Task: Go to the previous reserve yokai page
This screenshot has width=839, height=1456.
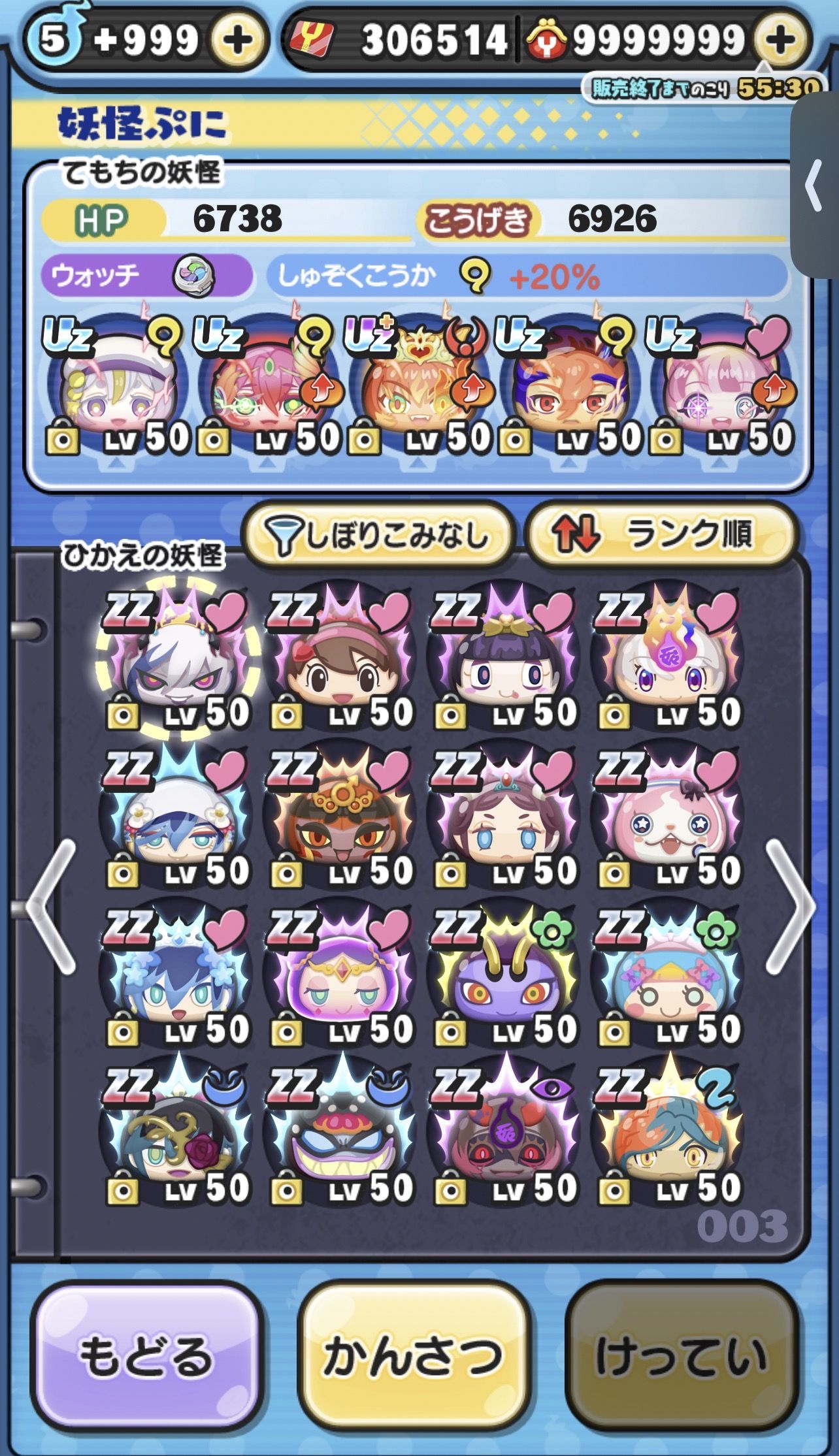Action: click(x=50, y=906)
